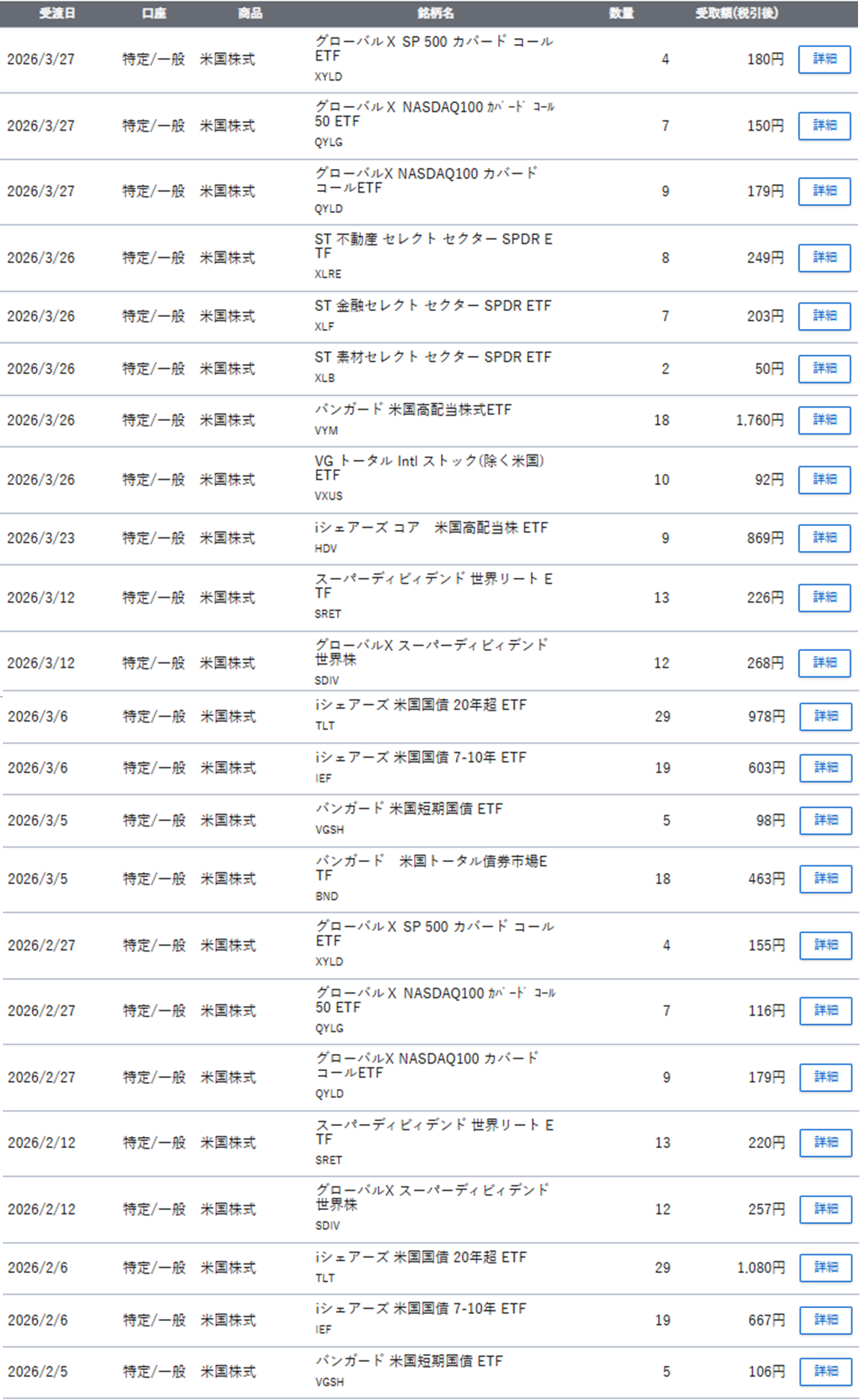View QYLG 116円 details dated 2026/2/27
Image resolution: width=864 pixels, height=1400 pixels.
point(825,1011)
